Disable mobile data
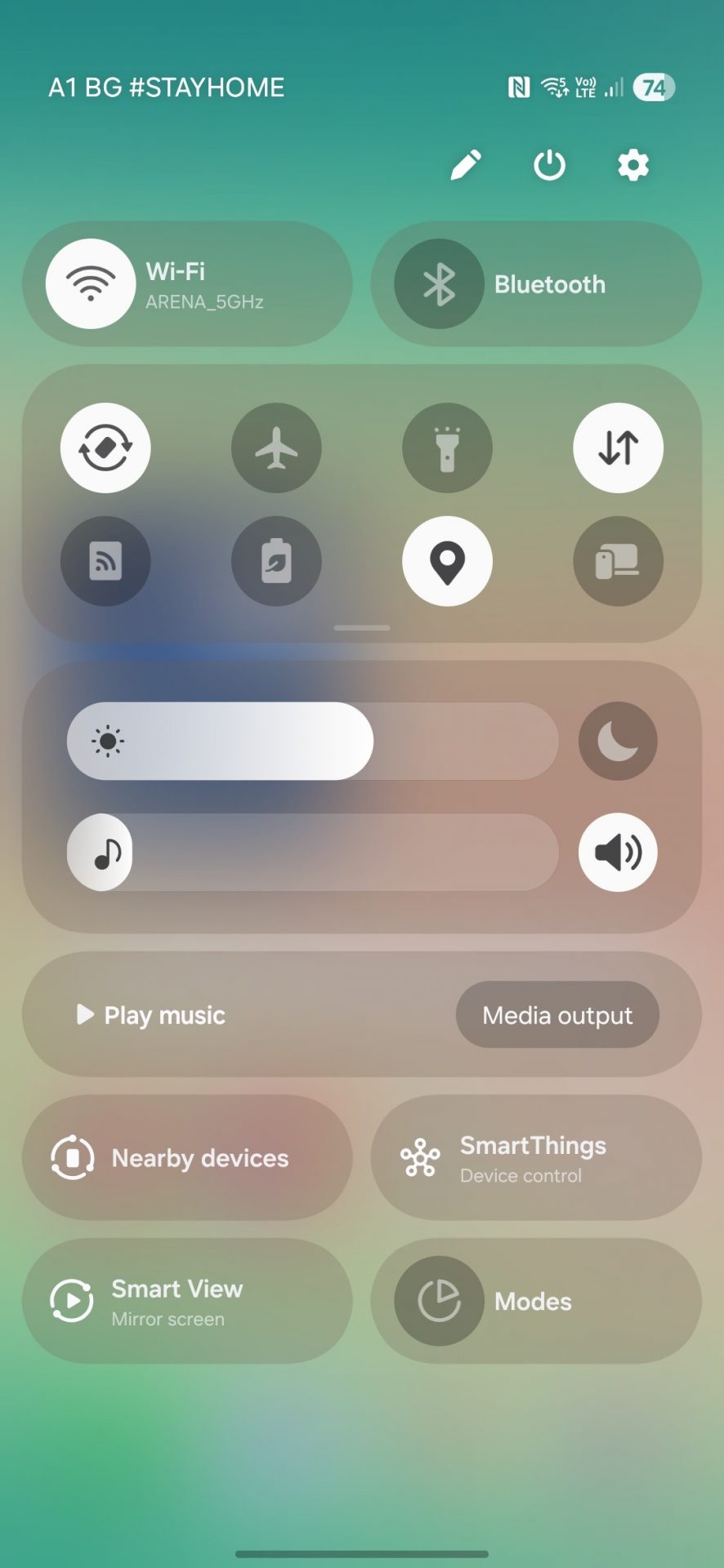This screenshot has width=724, height=1568. click(618, 448)
